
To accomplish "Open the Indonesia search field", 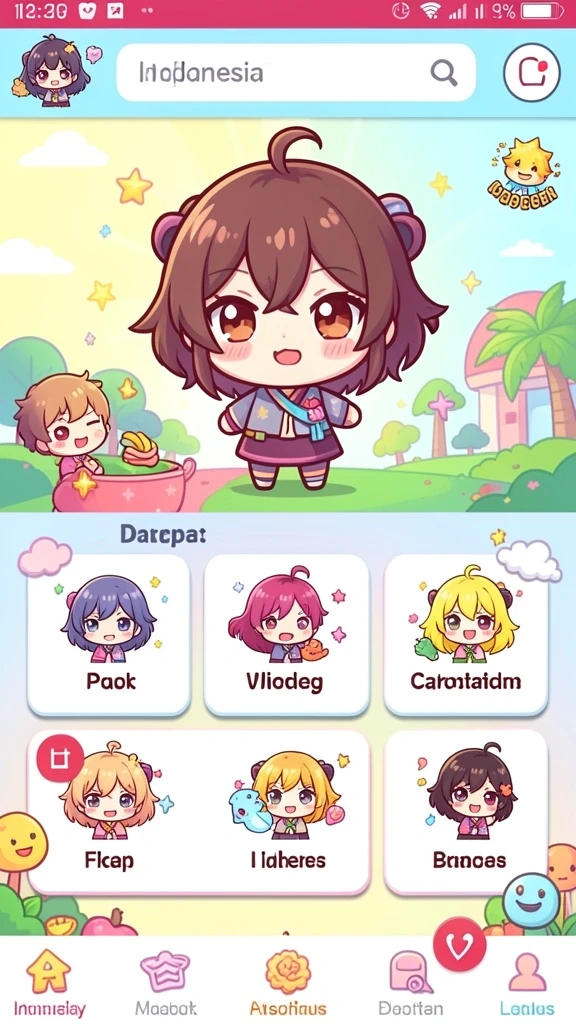I will pyautogui.click(x=295, y=72).
